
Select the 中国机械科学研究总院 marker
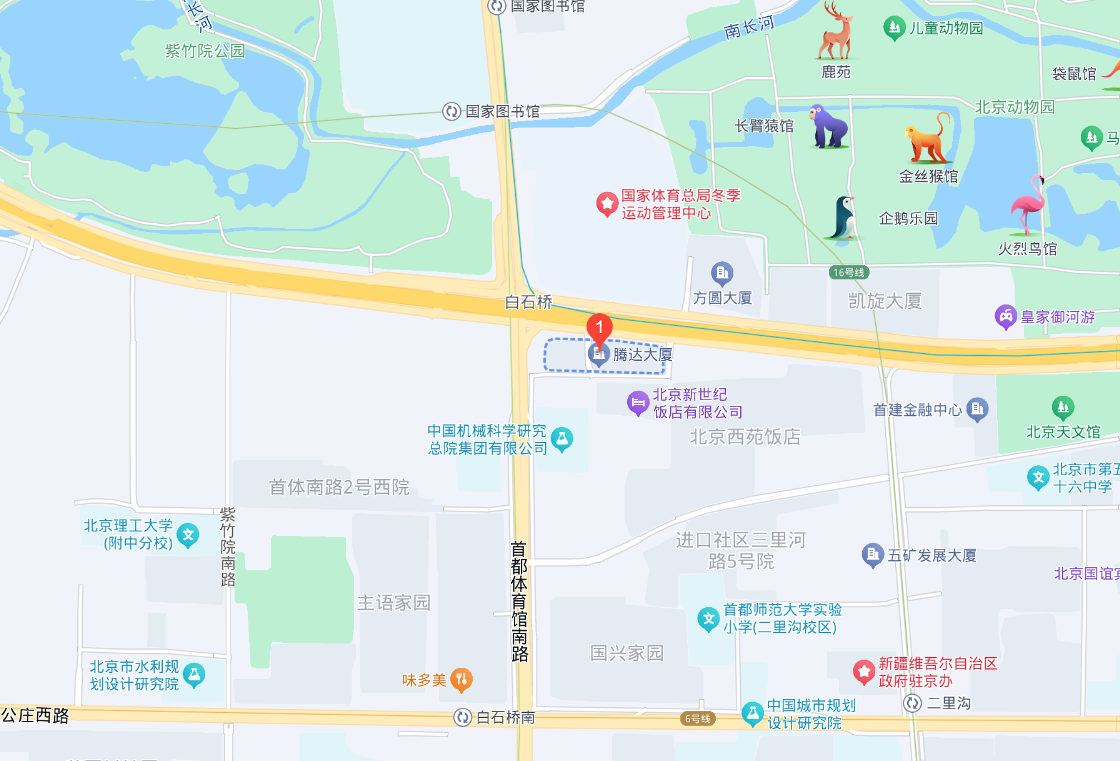[563, 438]
